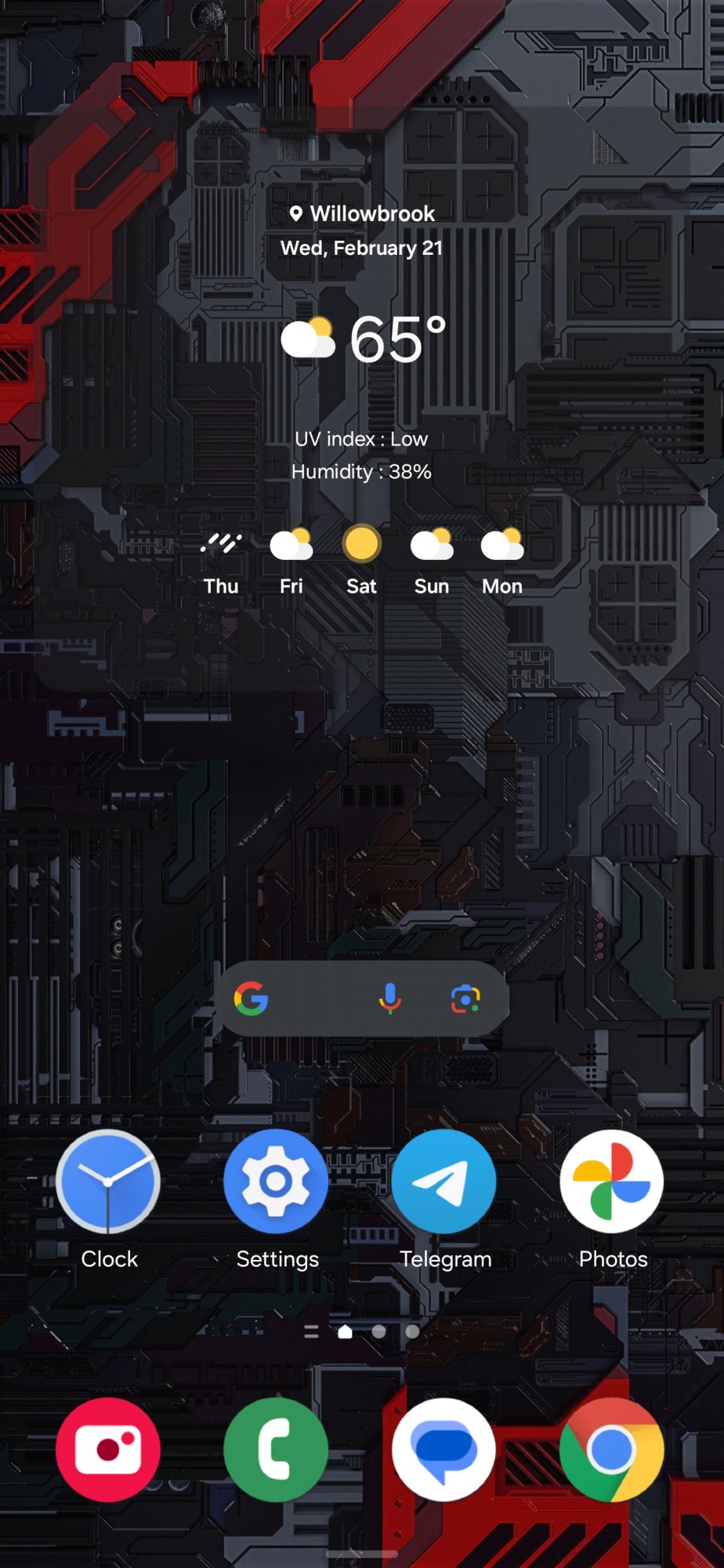This screenshot has height=1568, width=724.
Task: Tap the Google logo in the search widget
Action: tap(252, 999)
